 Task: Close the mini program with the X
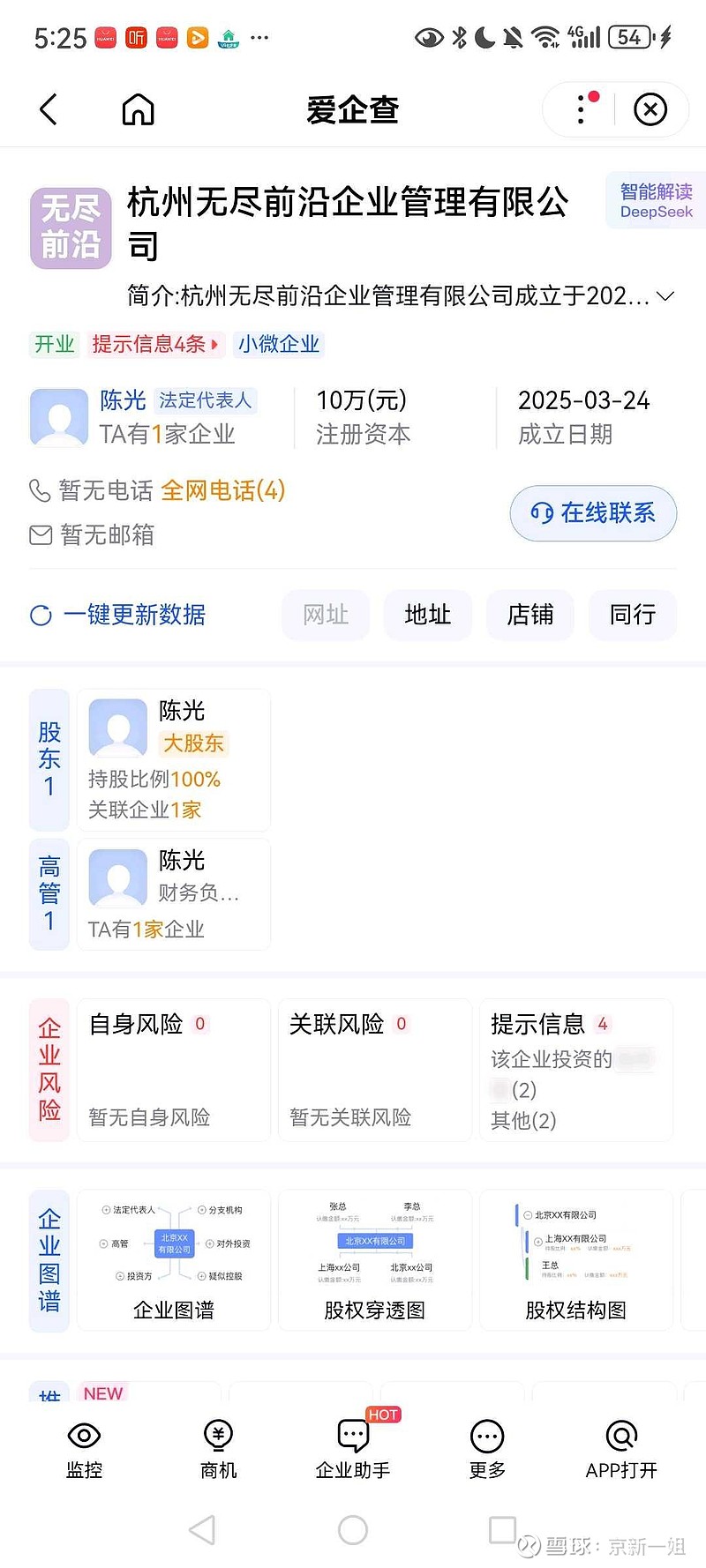click(x=650, y=109)
